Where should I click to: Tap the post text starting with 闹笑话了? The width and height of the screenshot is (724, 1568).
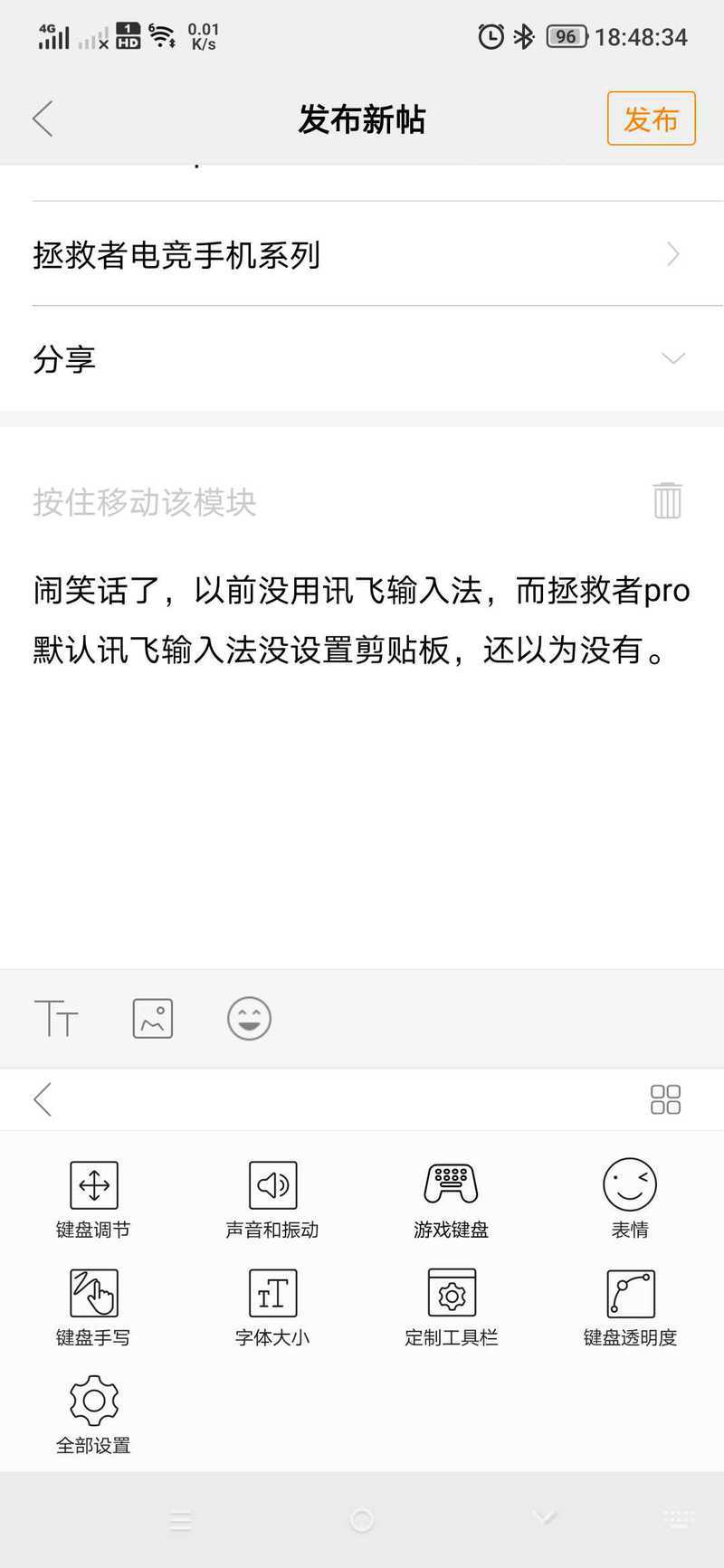(362, 620)
